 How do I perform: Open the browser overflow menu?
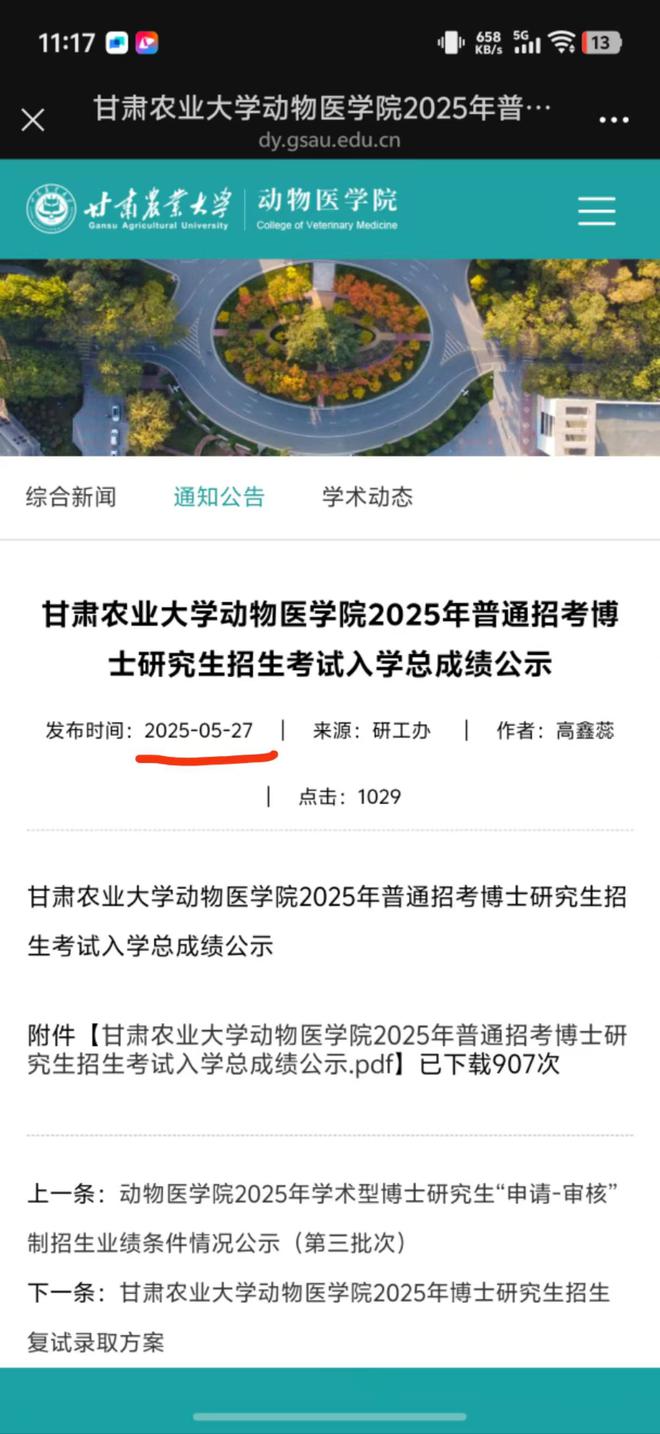click(614, 120)
